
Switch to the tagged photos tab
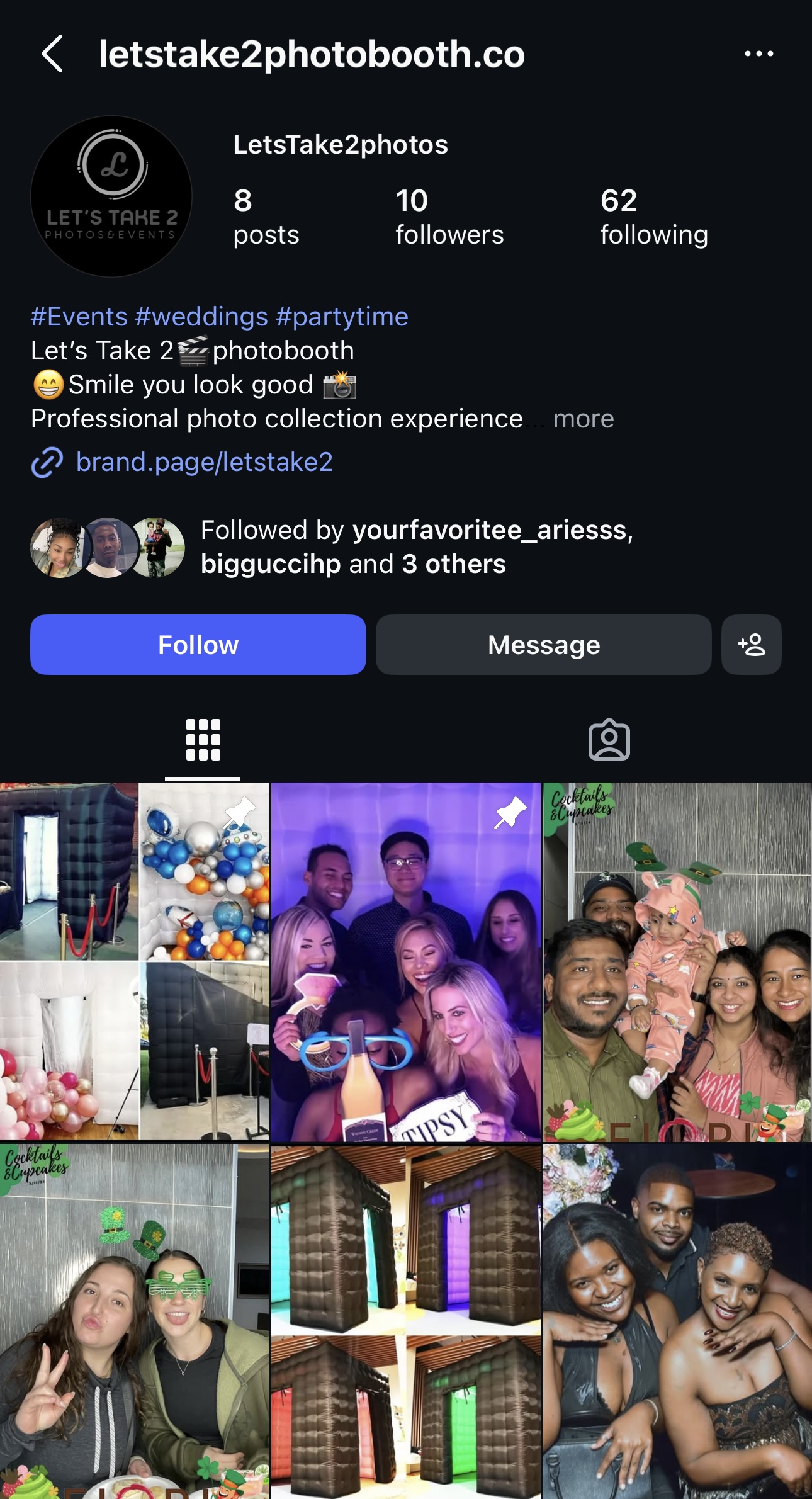tap(609, 740)
